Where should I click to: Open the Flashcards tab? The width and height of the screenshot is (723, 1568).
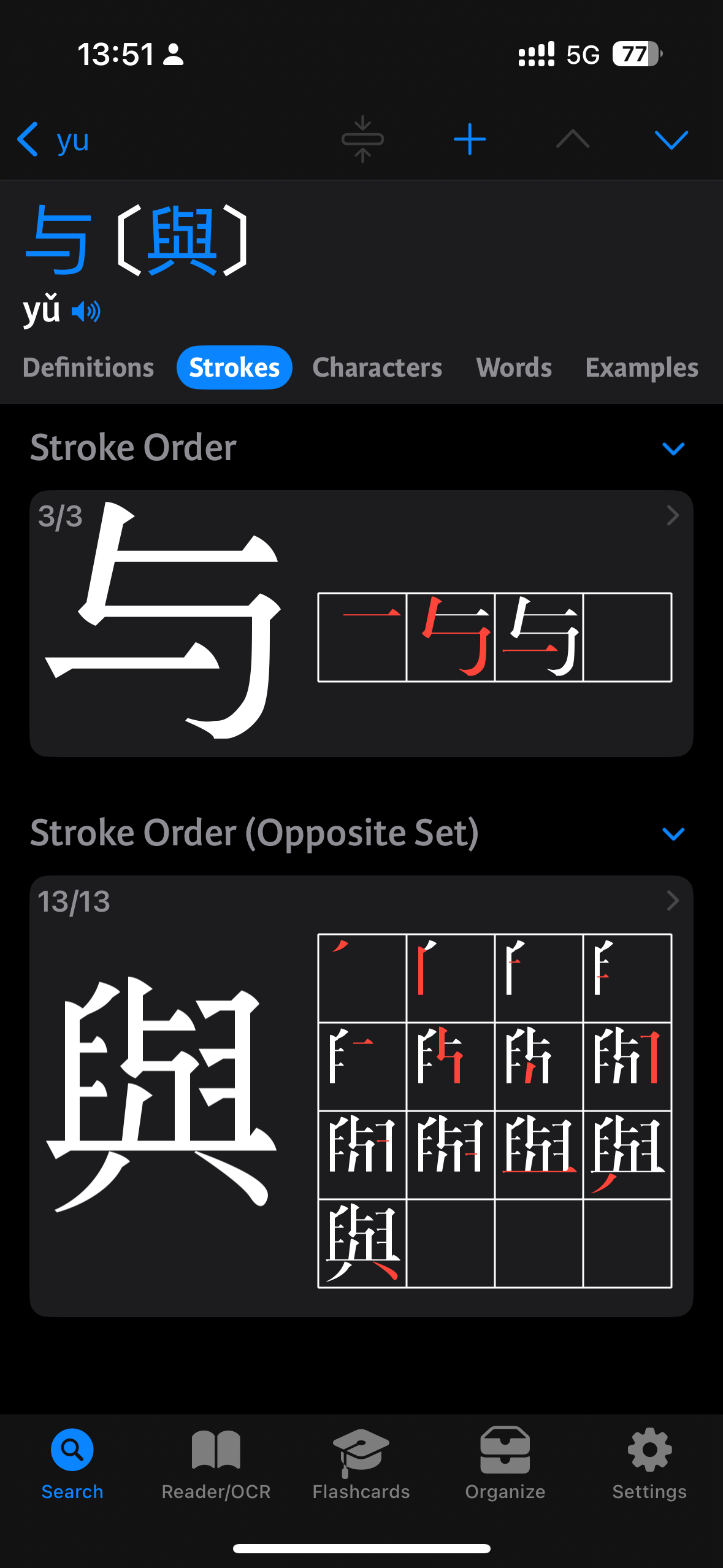click(x=361, y=1464)
